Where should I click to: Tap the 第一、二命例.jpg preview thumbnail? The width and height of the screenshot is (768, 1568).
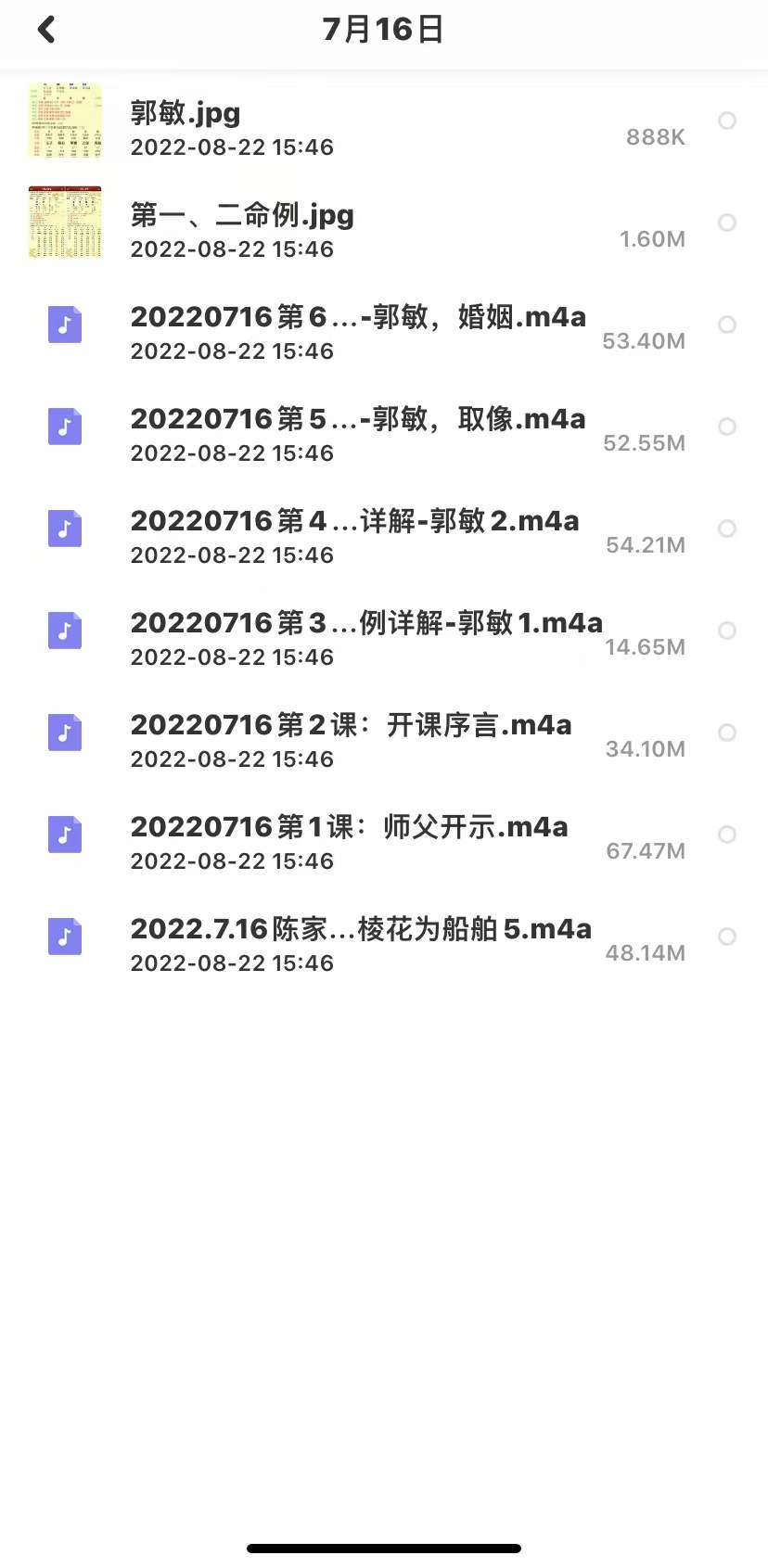[65, 223]
